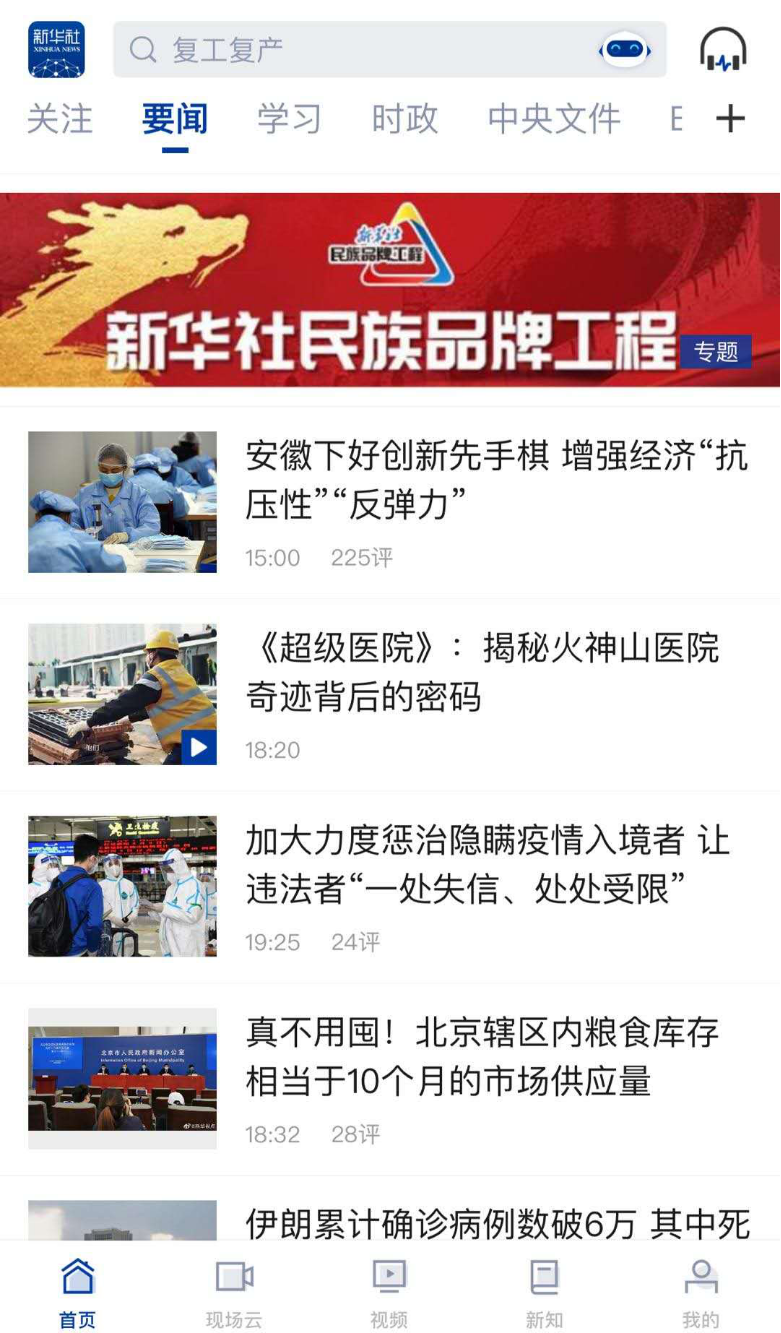Open the 《超级医院》火神山医院 video story

click(x=482, y=672)
